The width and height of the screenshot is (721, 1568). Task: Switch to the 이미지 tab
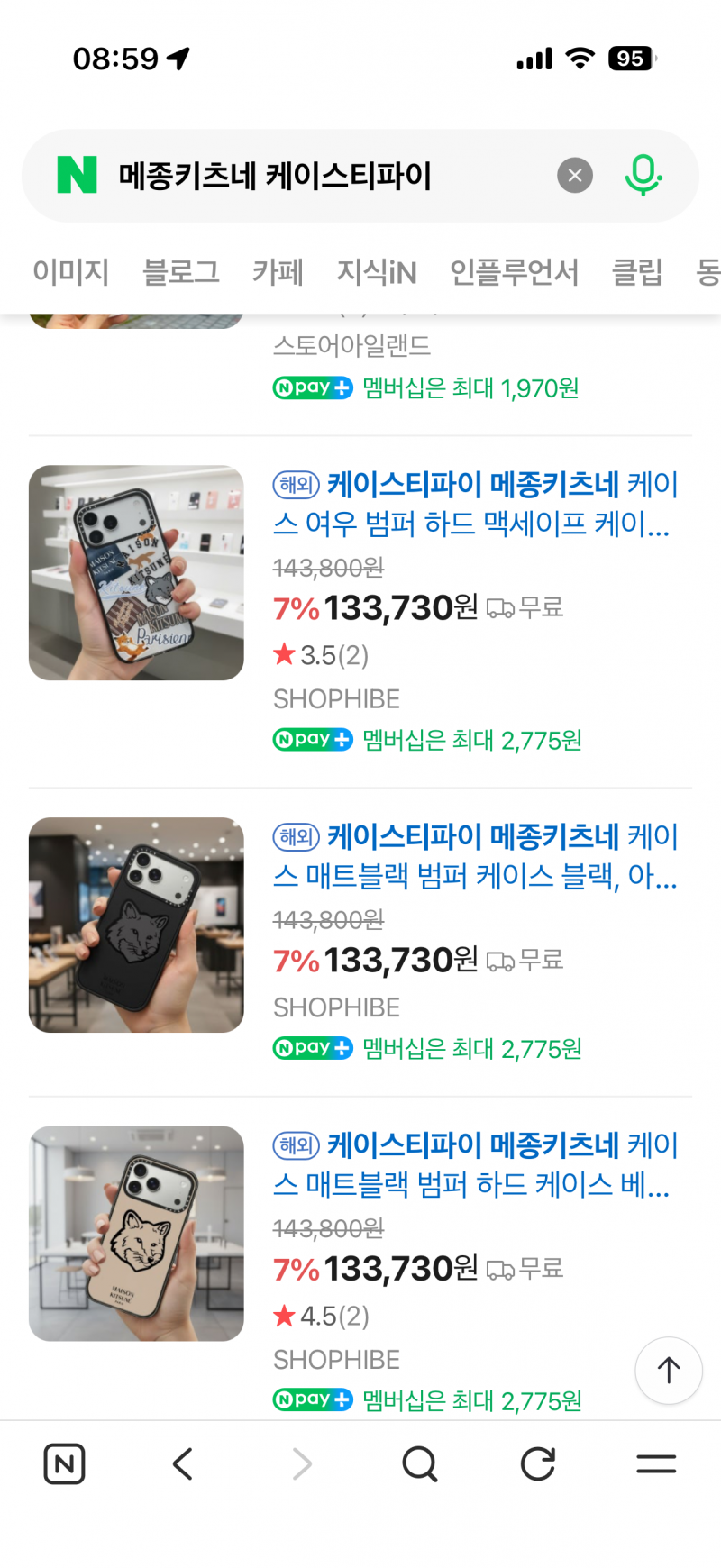tap(69, 272)
